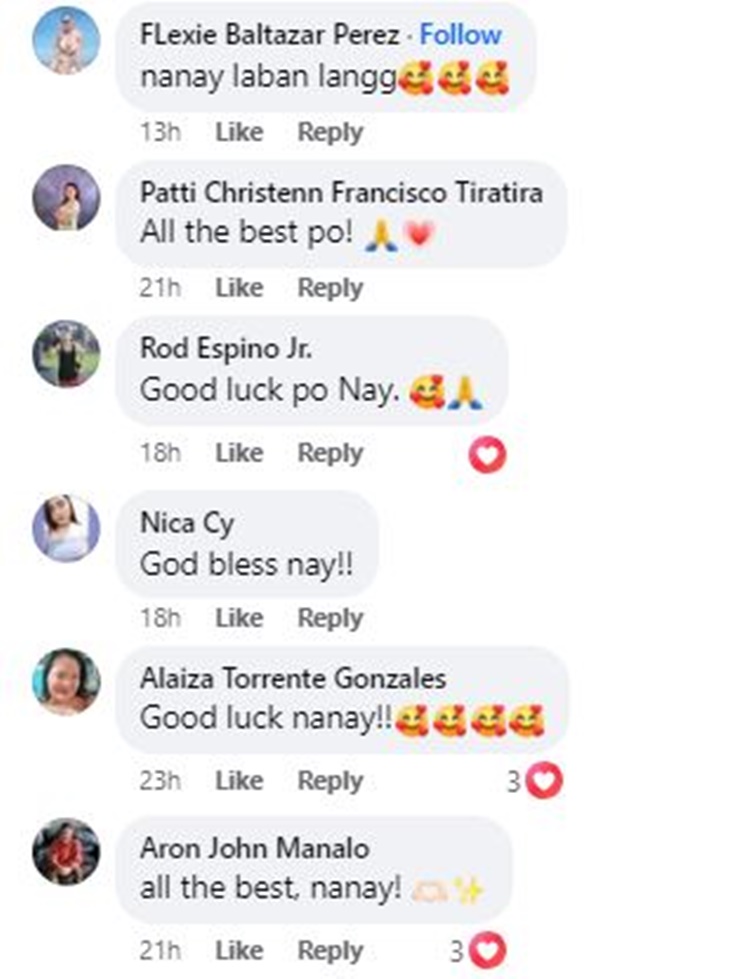Reply to Alaiza Torrente Gonzales's comment

pos(330,780)
